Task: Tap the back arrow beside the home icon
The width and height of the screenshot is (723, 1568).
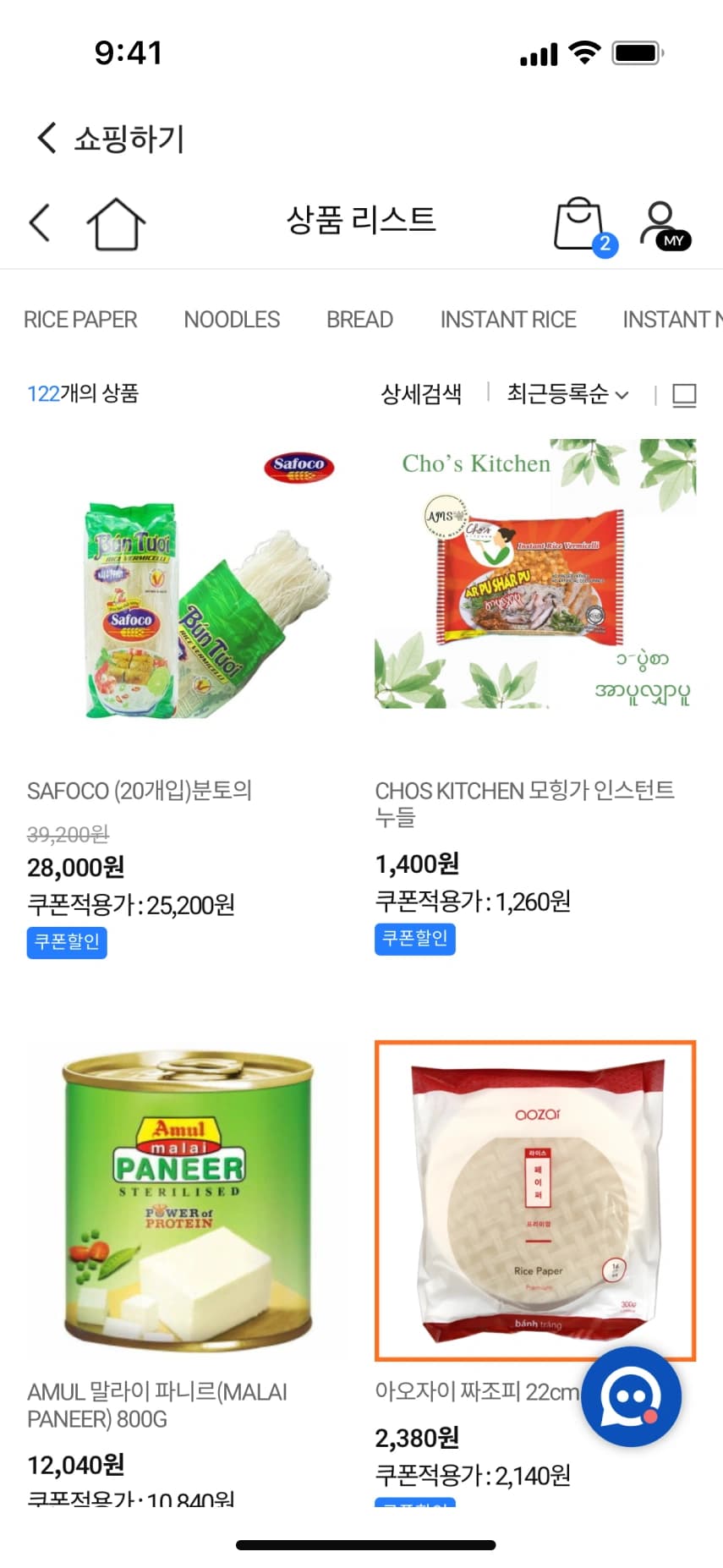Action: [x=40, y=223]
